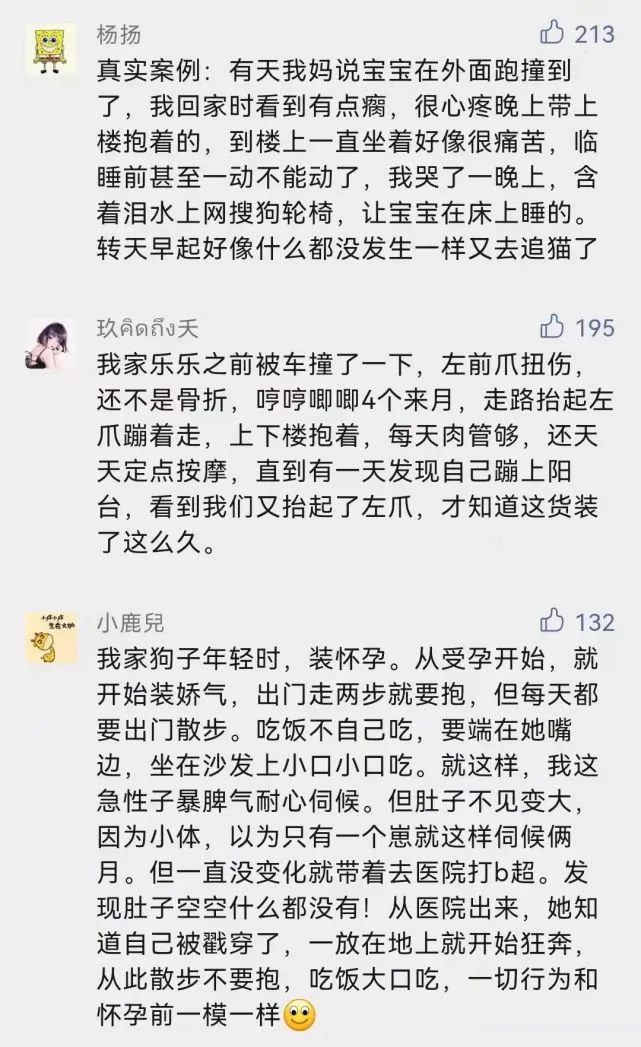Like 杨扬's comment

tap(552, 33)
